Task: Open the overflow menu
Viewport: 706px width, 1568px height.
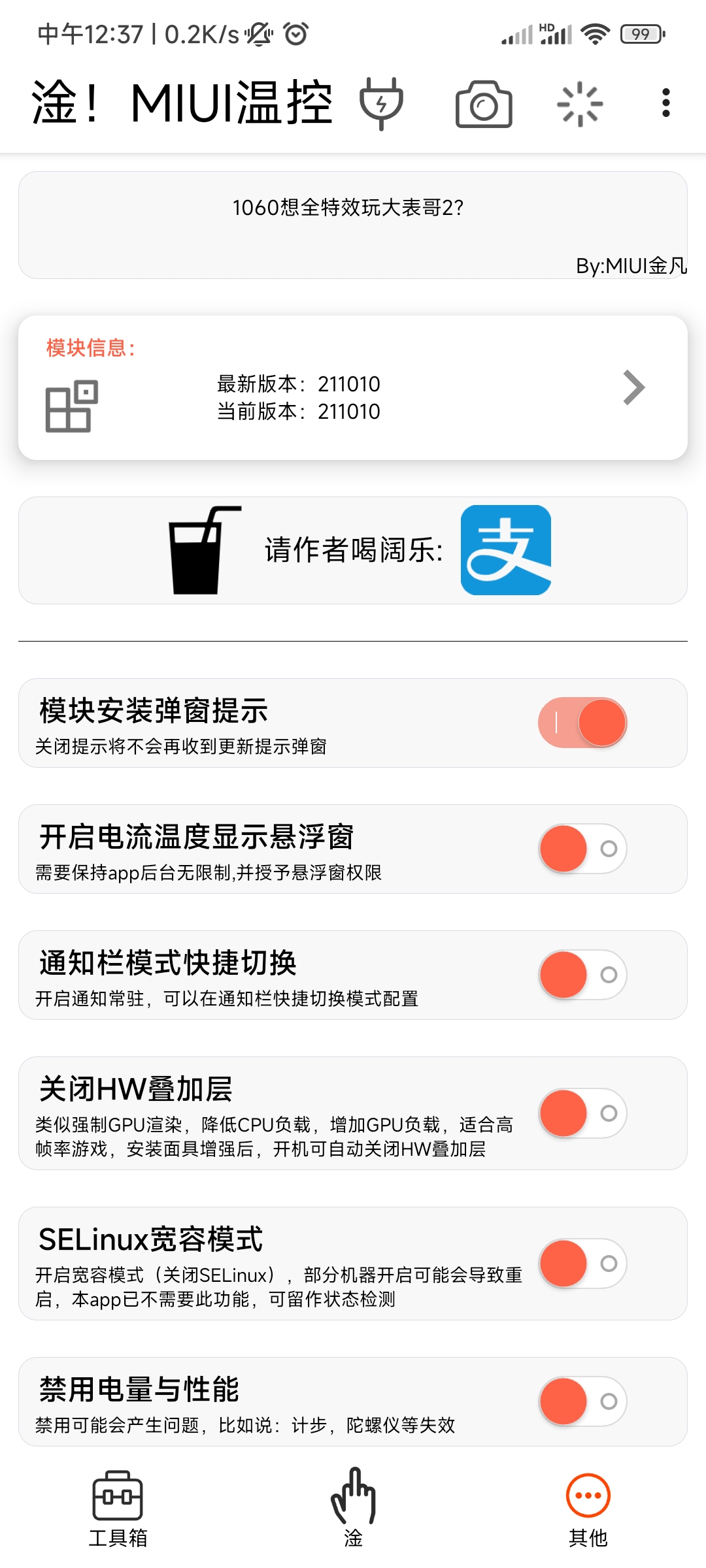Action: (x=665, y=103)
